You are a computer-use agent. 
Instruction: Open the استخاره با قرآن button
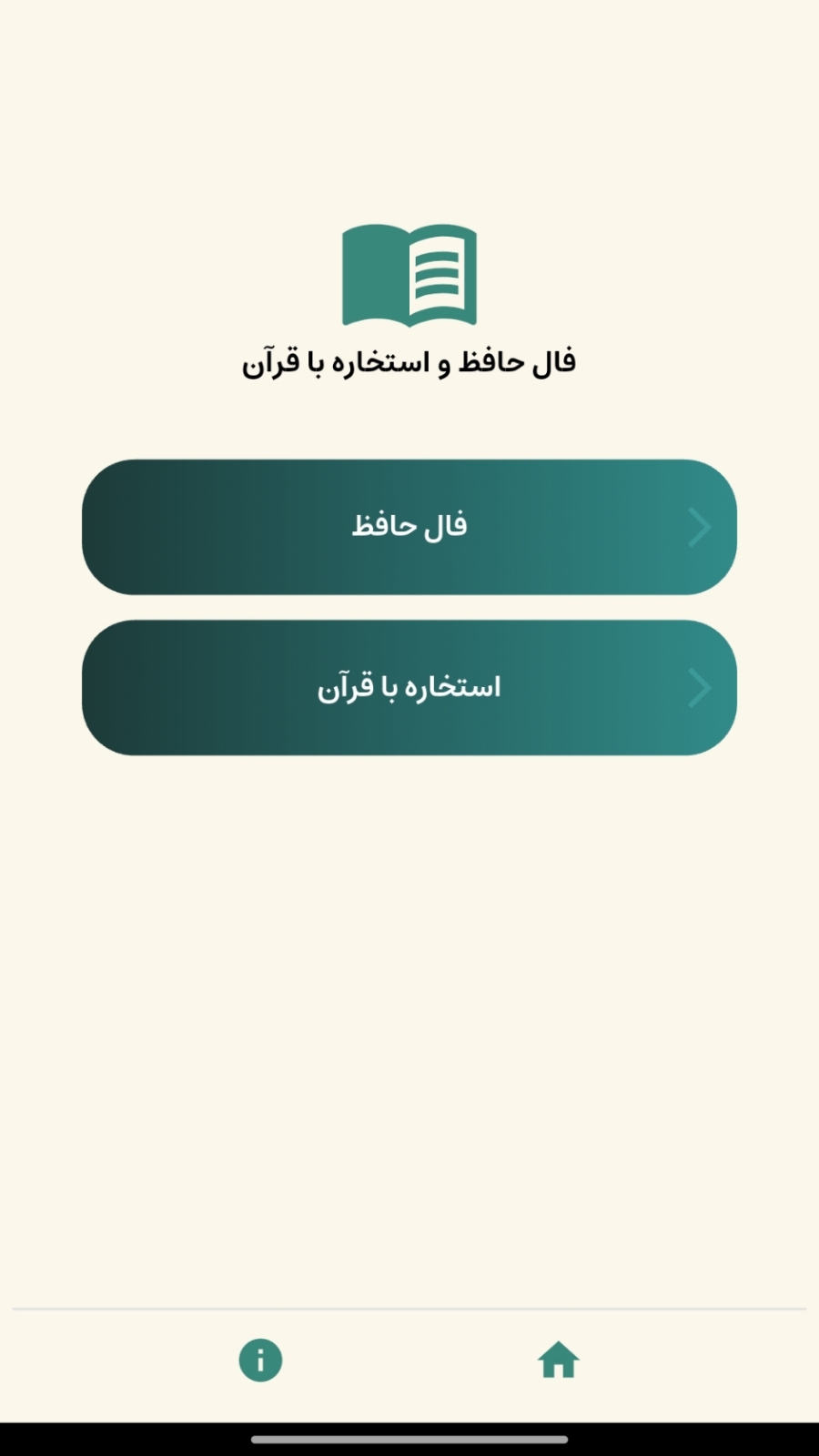(409, 688)
